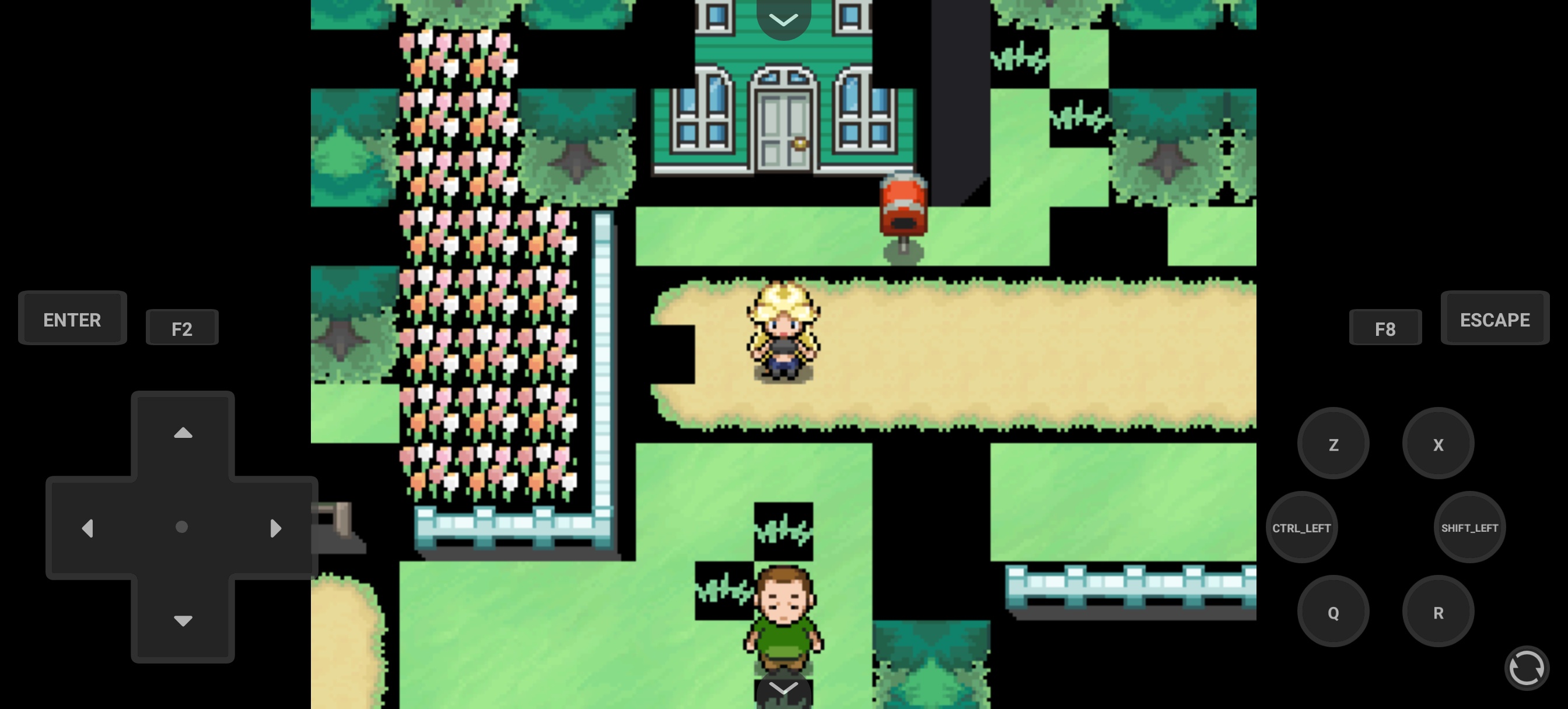This screenshot has width=1568, height=709.
Task: Tap the Z action button
Action: (1333, 444)
